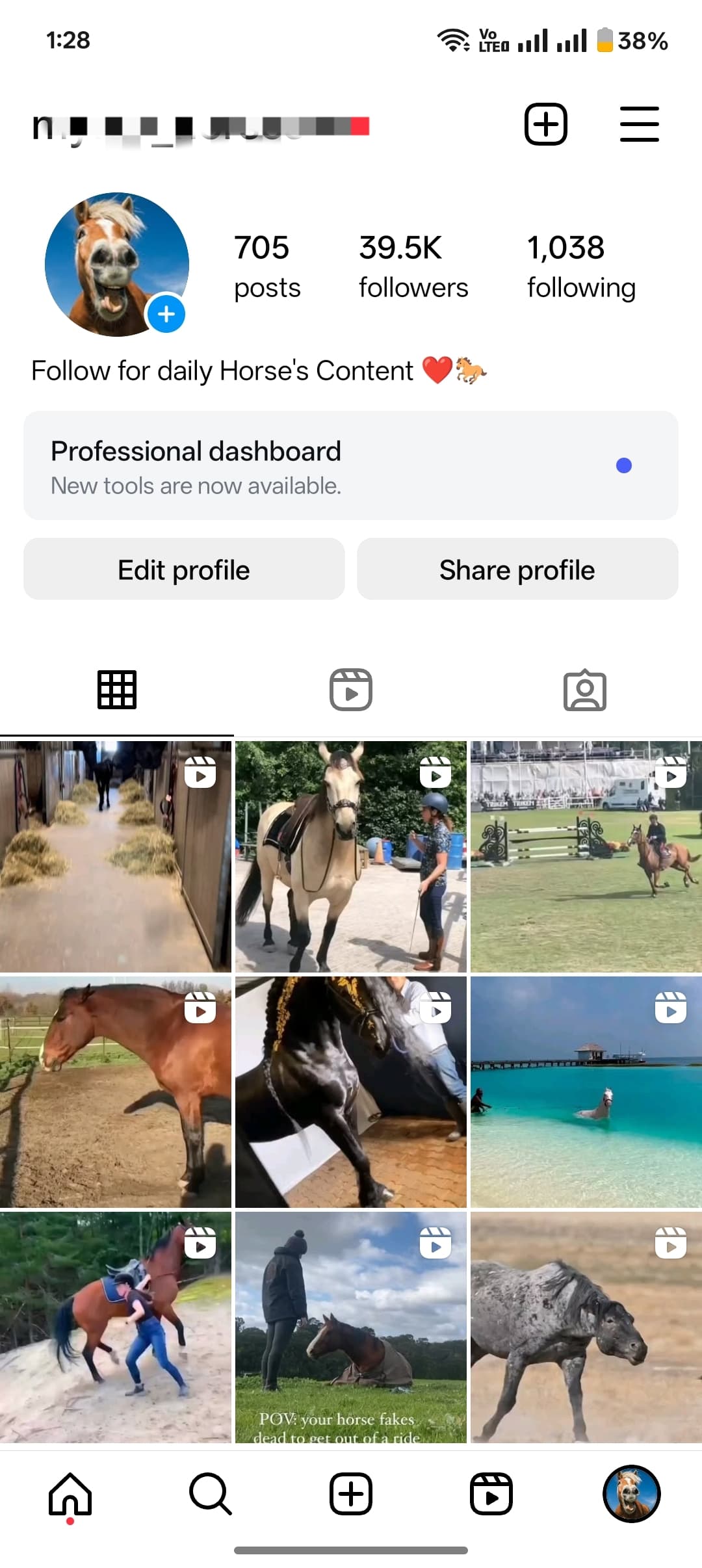Open the reel of the stable aisle with hay

(116, 857)
